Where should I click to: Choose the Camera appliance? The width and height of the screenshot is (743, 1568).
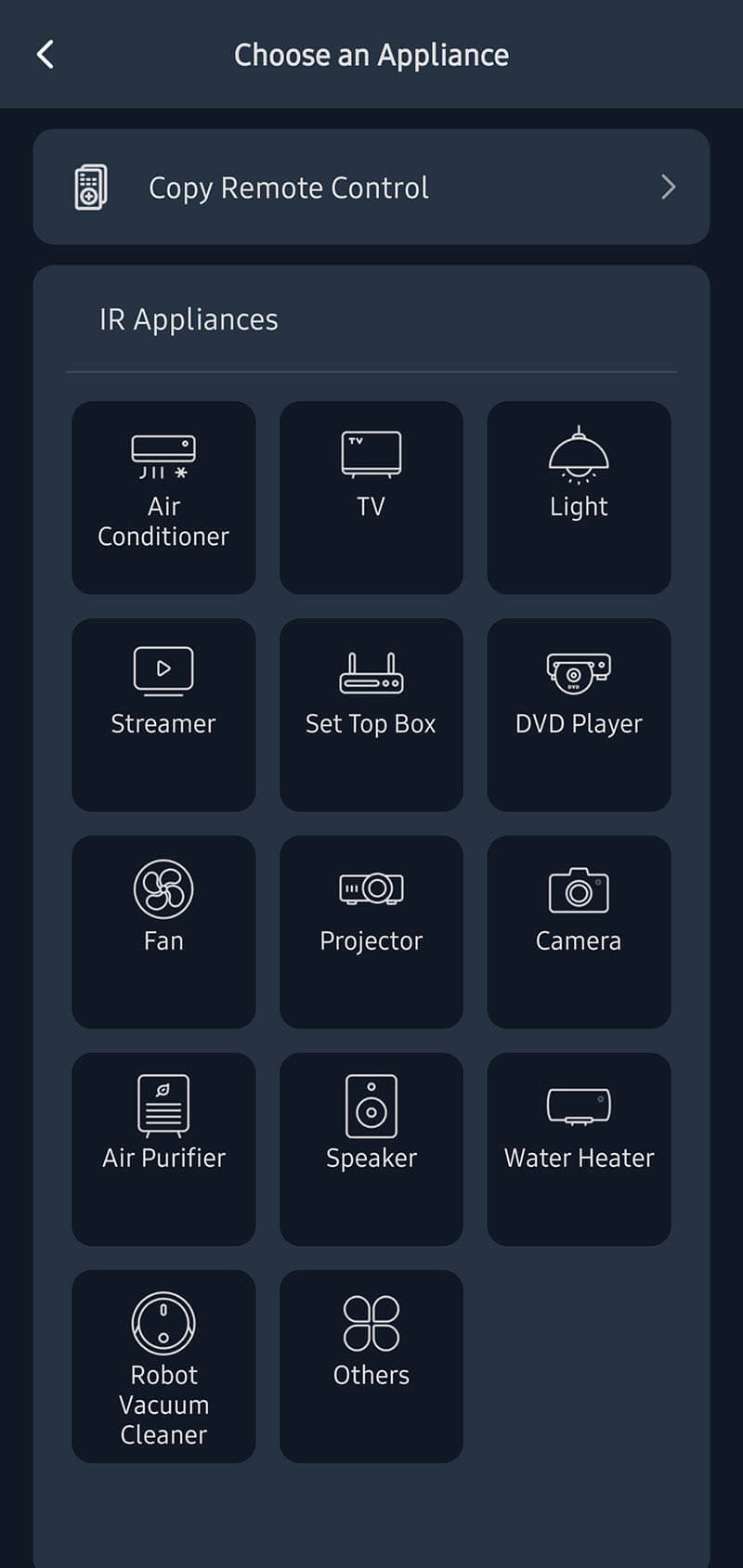coord(579,932)
